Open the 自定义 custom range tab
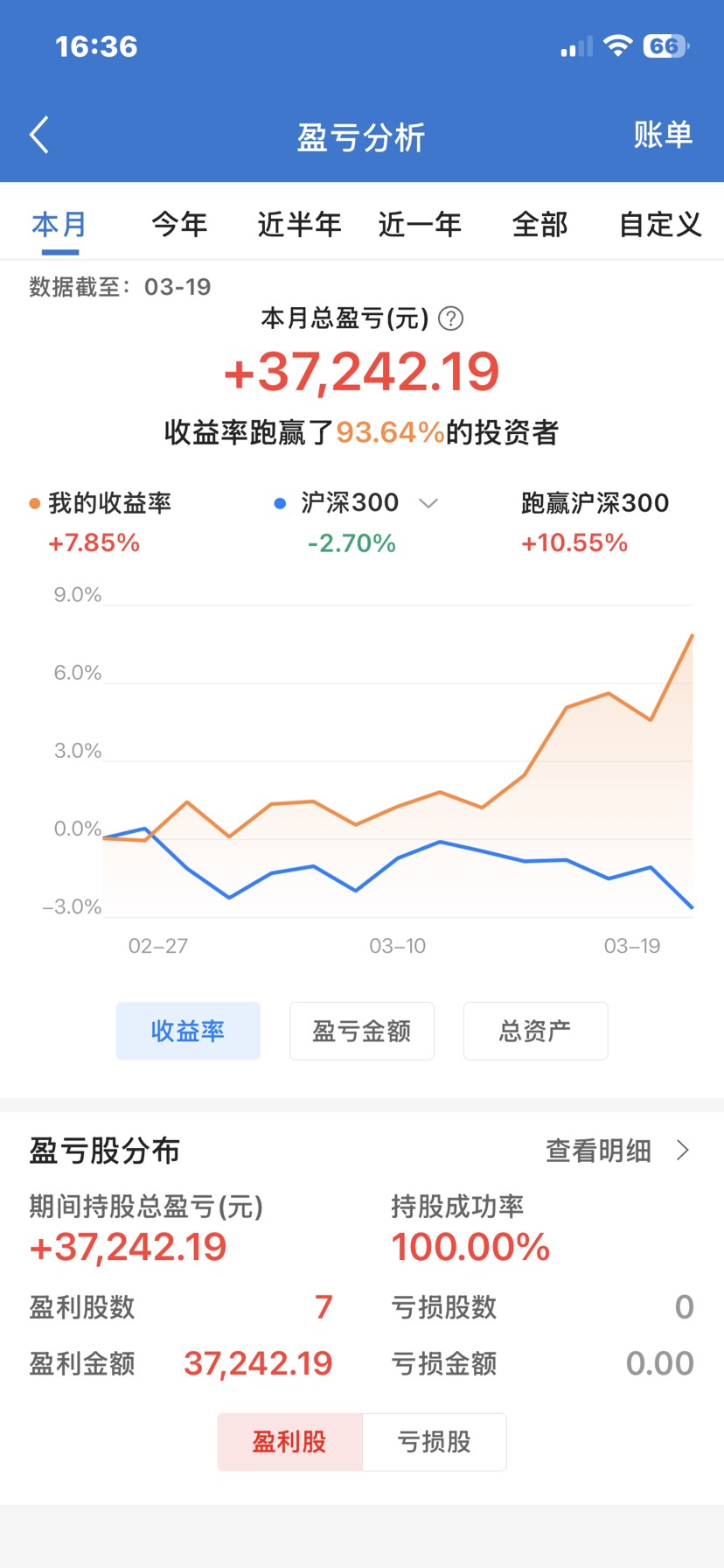Image resolution: width=724 pixels, height=1568 pixels. [x=660, y=225]
